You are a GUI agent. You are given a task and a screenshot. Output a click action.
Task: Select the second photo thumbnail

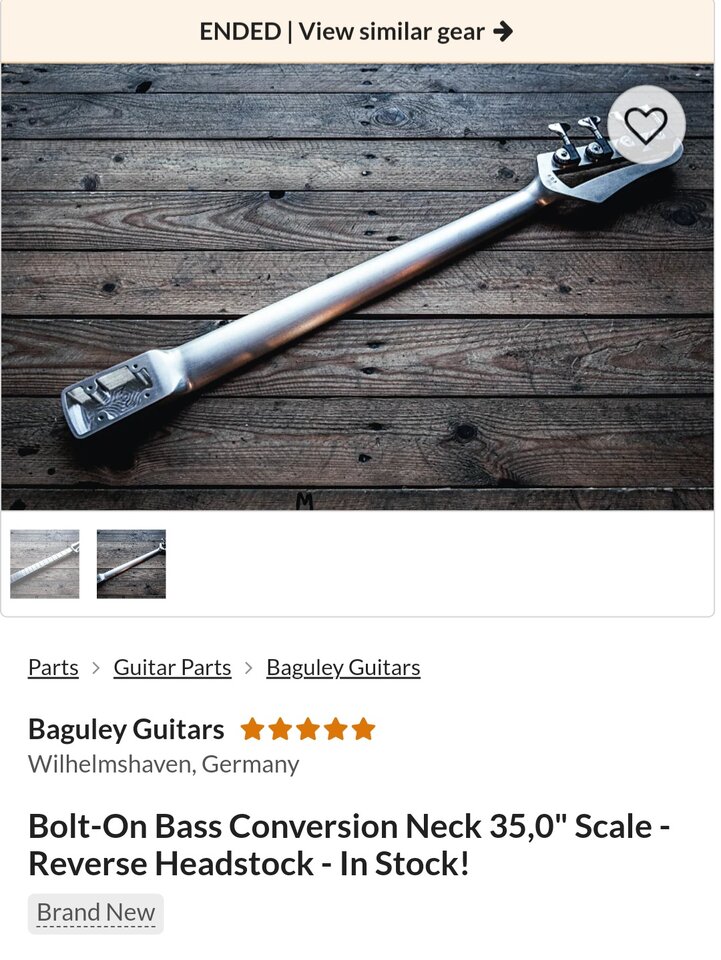pyautogui.click(x=131, y=564)
